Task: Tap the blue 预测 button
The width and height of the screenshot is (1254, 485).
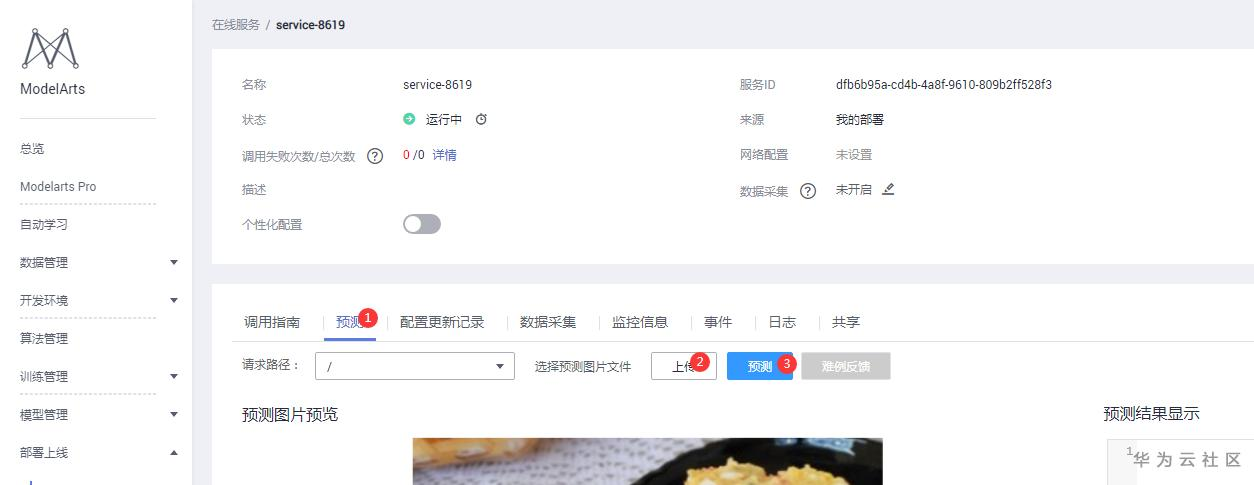Action: pos(759,367)
